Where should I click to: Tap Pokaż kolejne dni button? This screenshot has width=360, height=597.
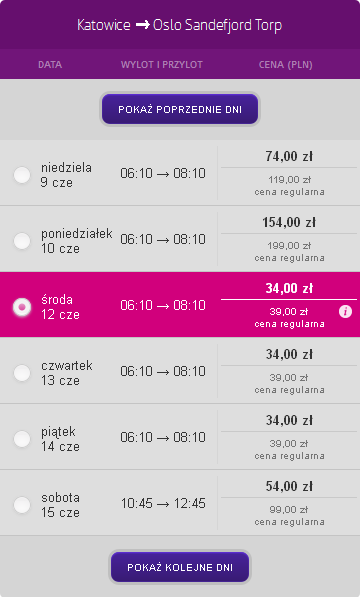coord(180,567)
